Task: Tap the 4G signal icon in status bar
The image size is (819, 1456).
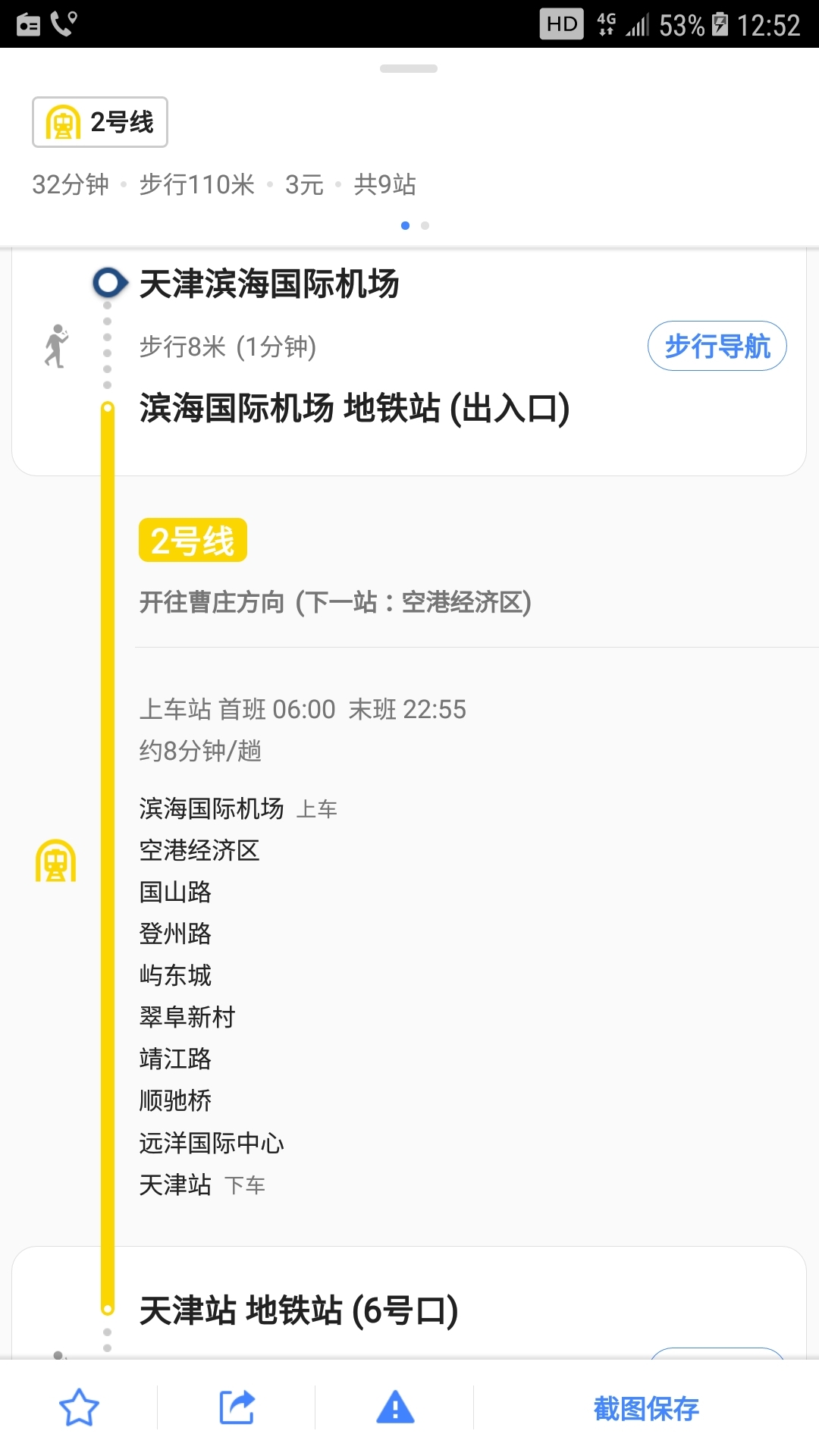Action: point(607,21)
